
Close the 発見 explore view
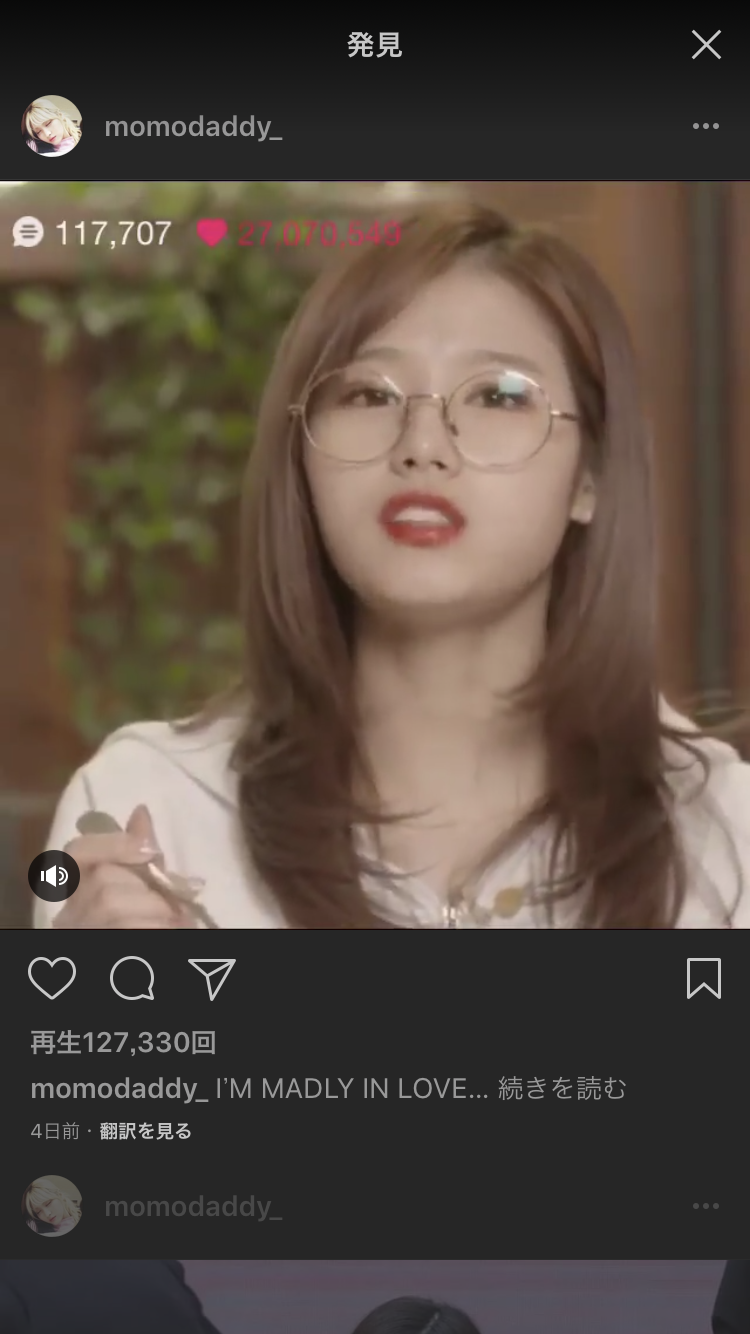click(706, 44)
